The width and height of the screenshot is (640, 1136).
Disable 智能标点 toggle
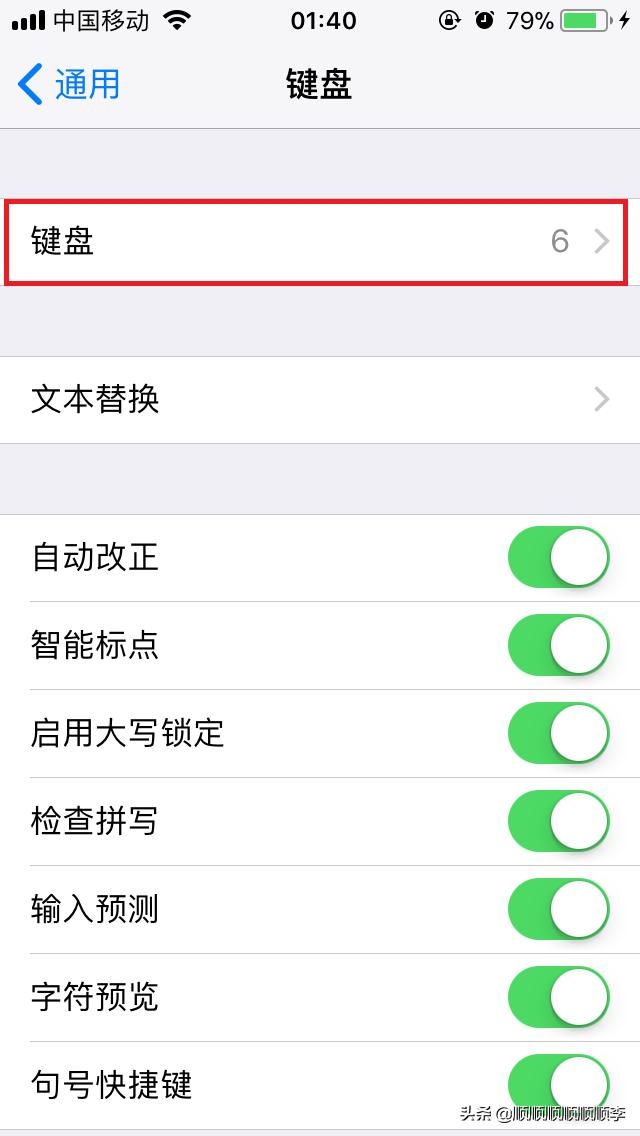[x=558, y=645]
